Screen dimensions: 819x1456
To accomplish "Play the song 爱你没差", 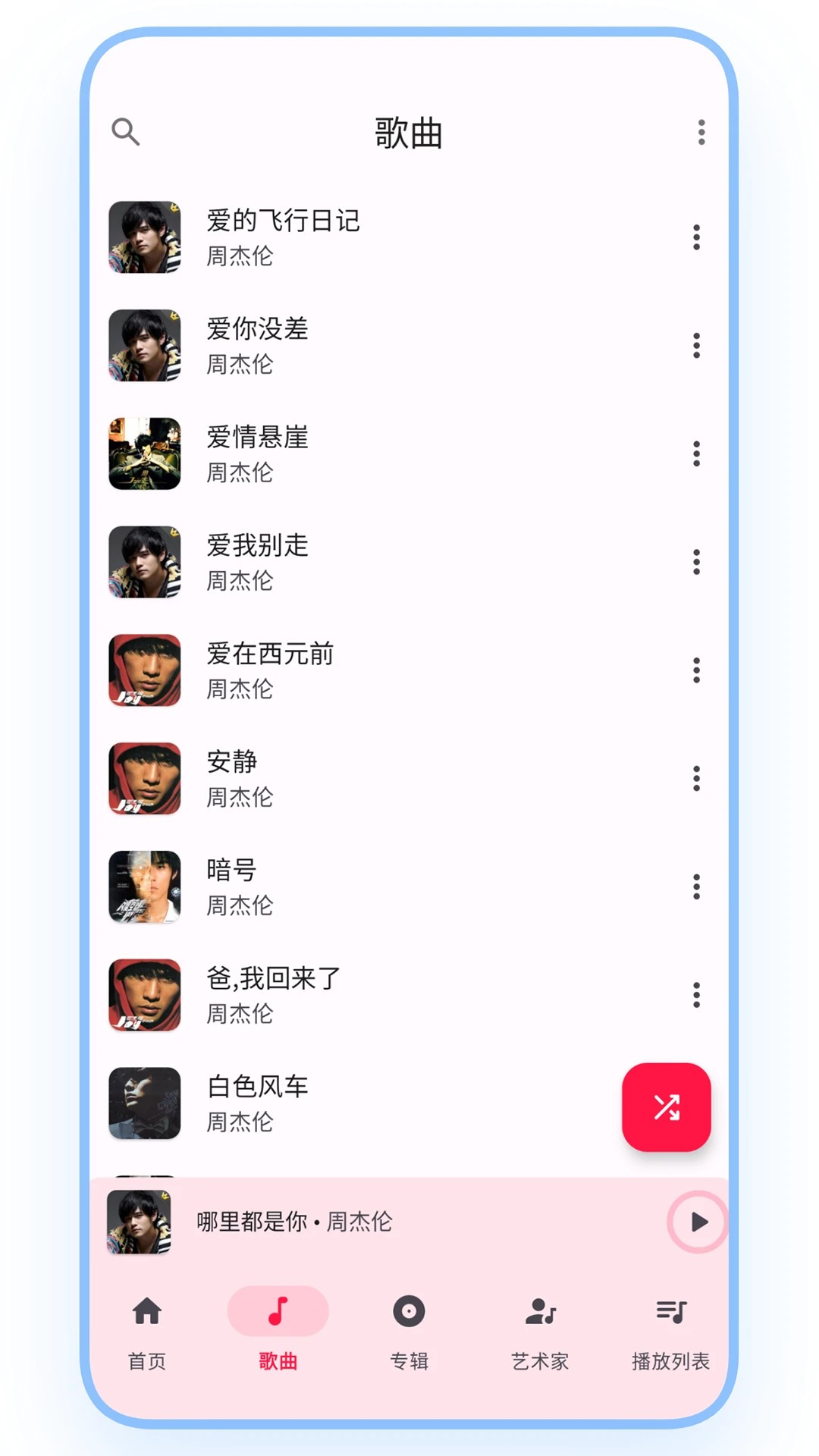I will point(379,346).
